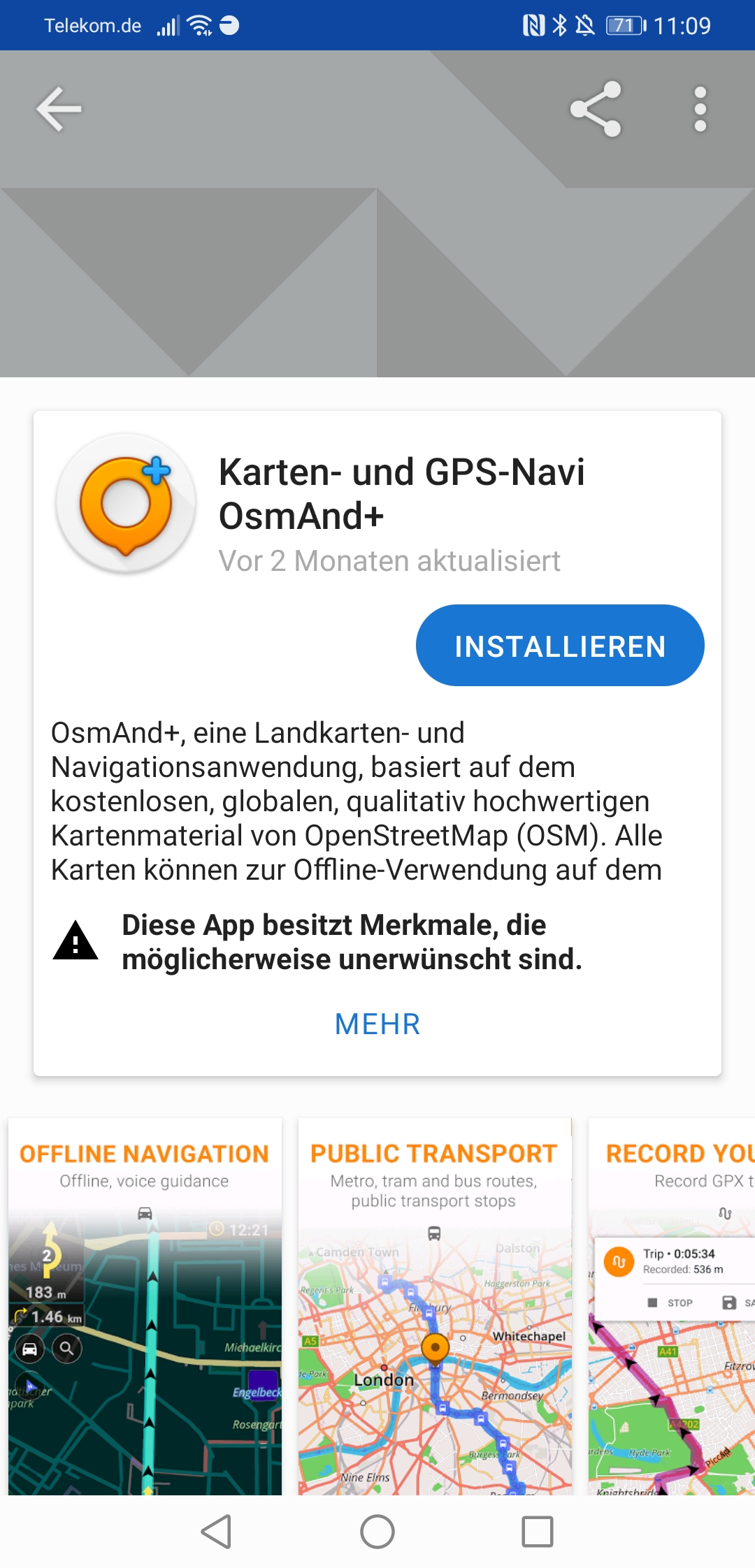Go back using the top-left arrow

tap(59, 109)
